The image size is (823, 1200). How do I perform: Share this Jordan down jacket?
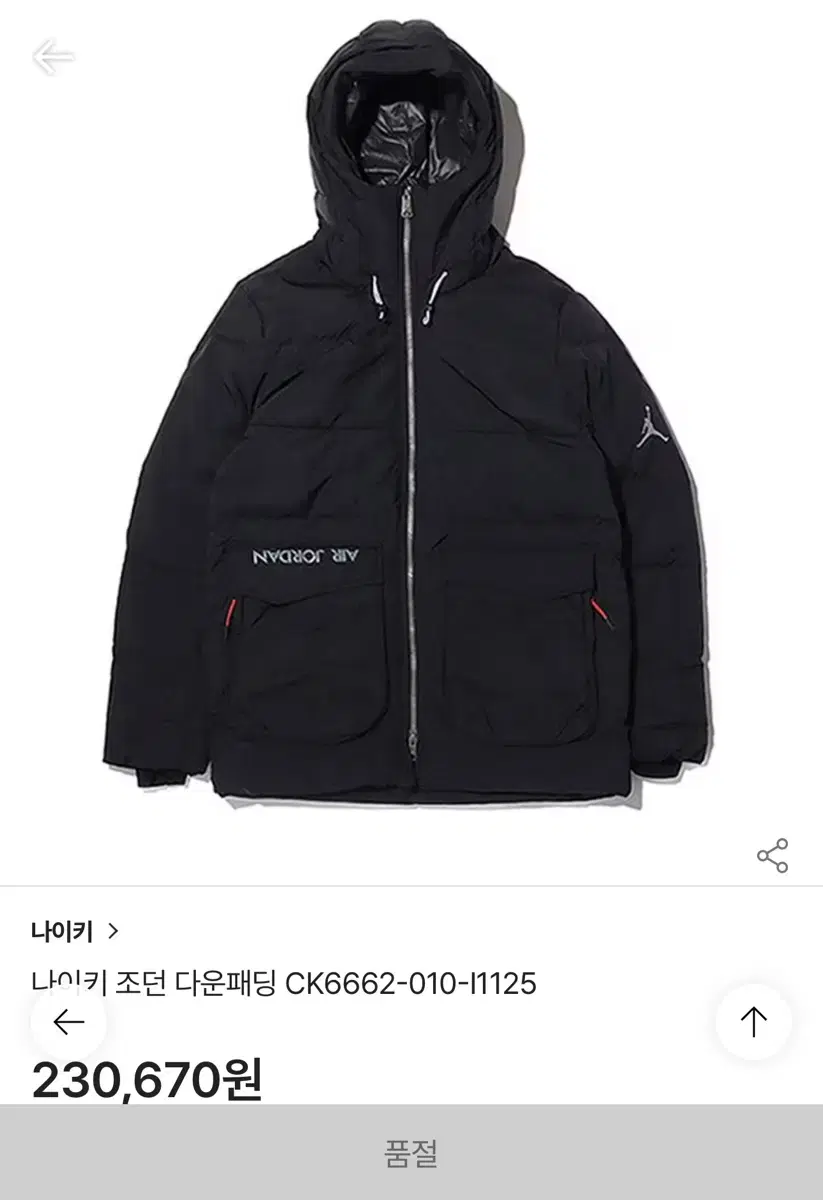click(772, 855)
